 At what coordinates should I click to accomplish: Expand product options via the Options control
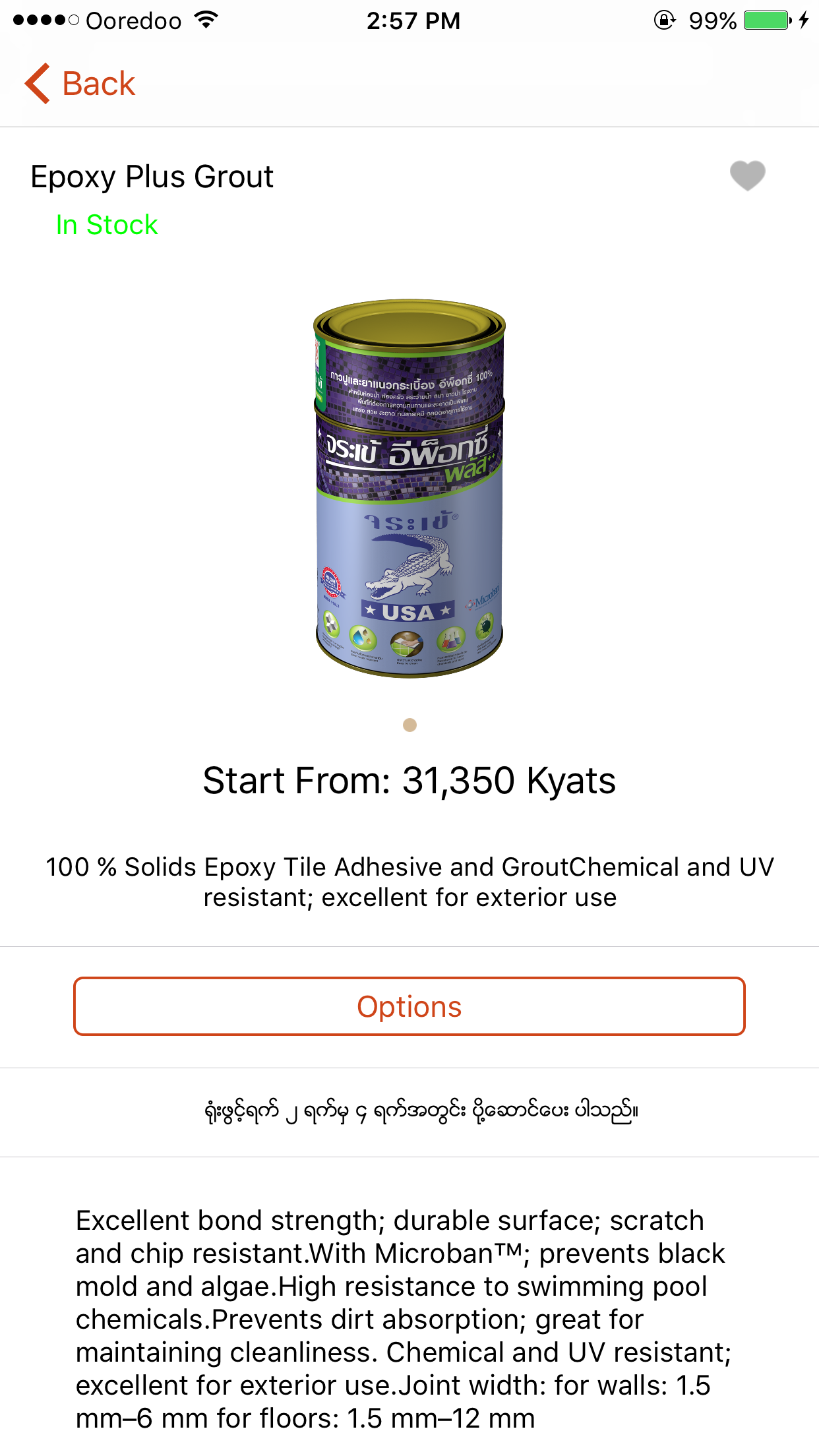coord(409,1006)
